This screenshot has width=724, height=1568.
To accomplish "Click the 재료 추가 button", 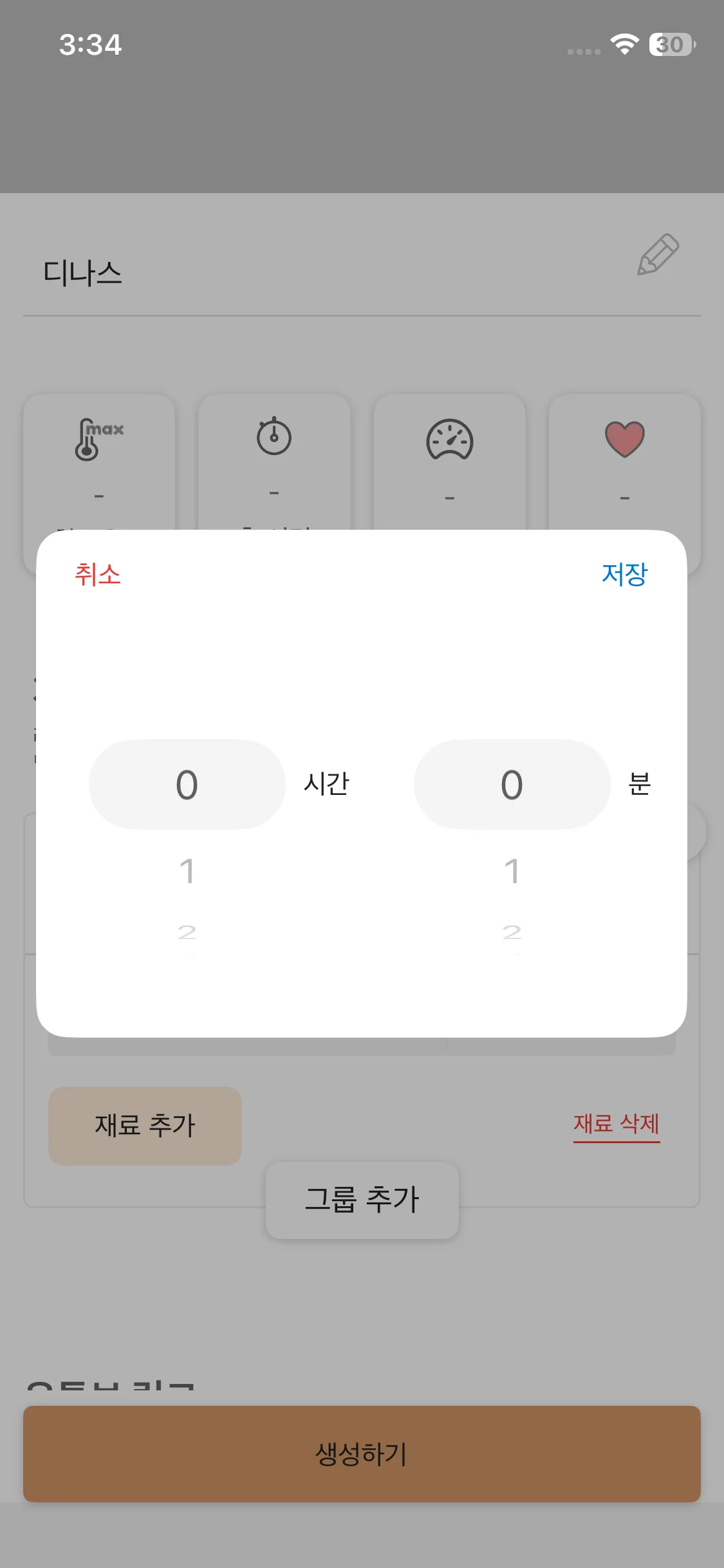I will click(x=144, y=1126).
